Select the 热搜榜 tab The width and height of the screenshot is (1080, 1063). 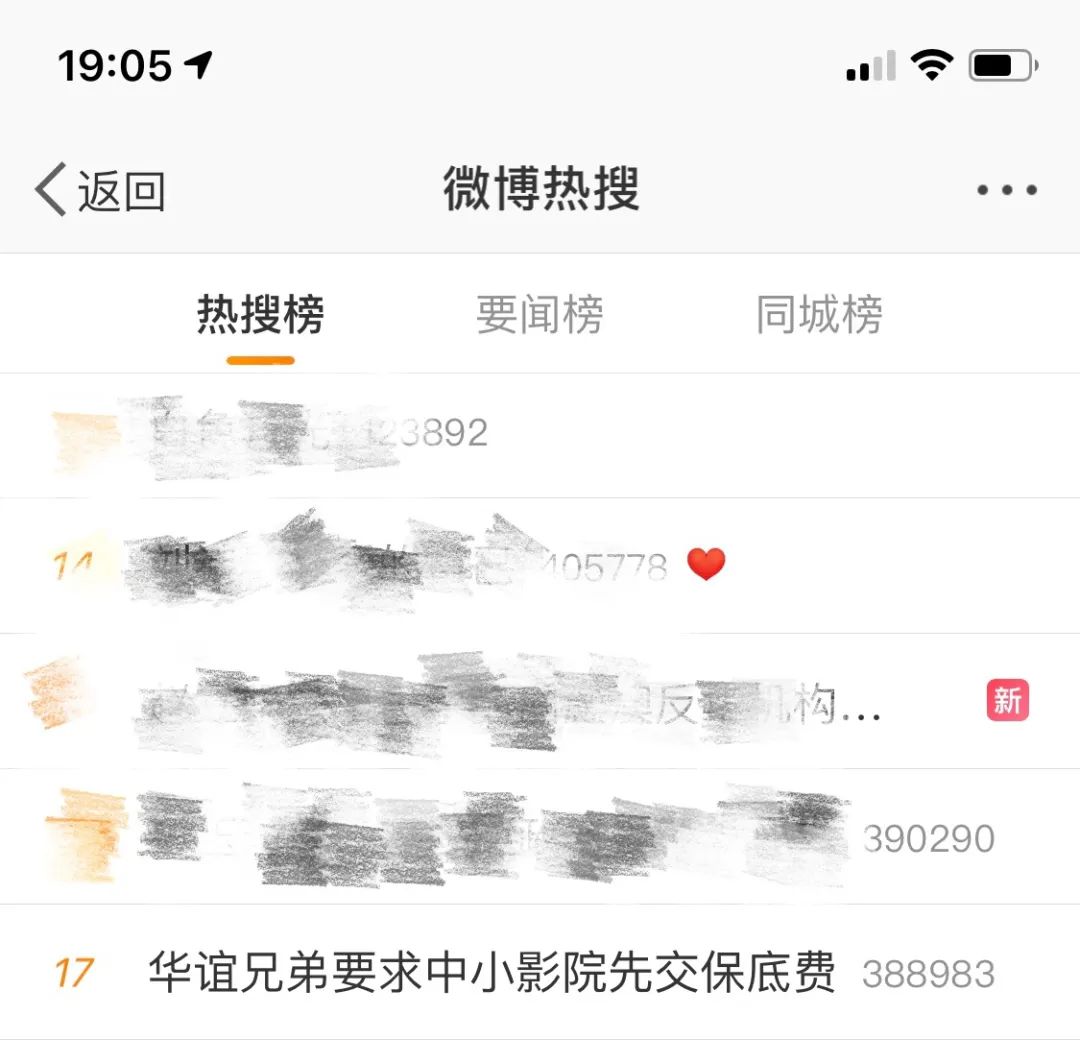pos(260,316)
